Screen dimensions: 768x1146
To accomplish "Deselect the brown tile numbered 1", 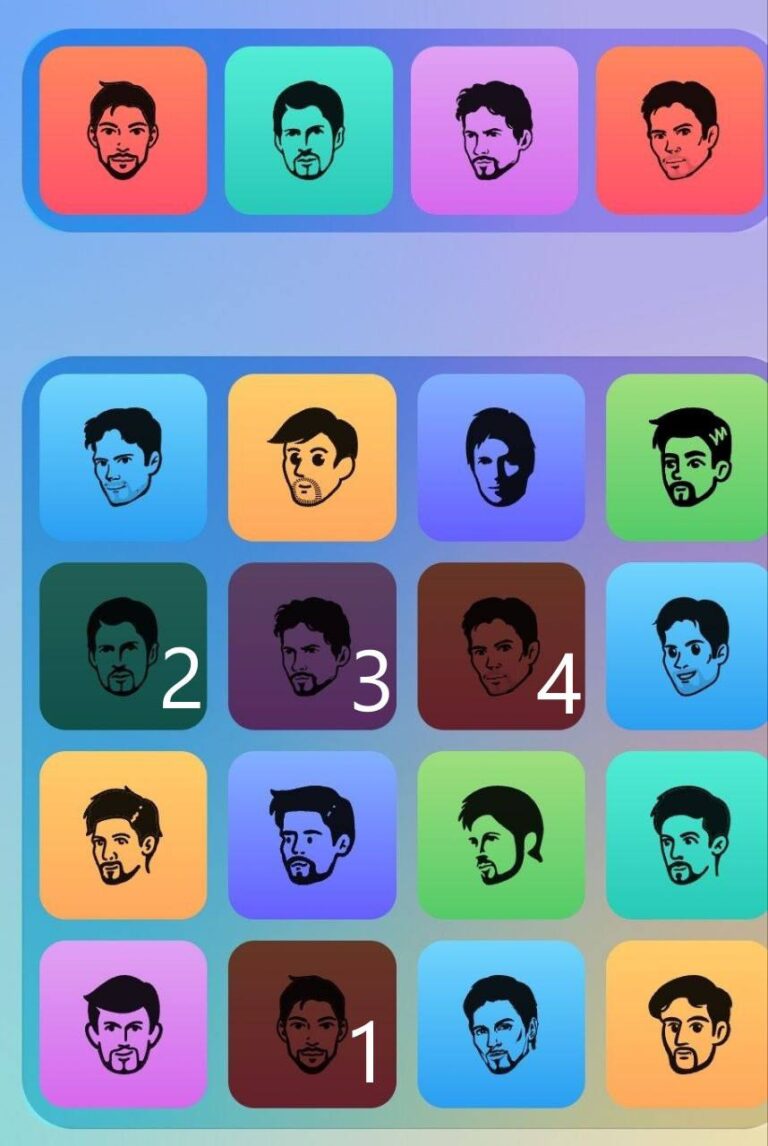I will point(312,1024).
